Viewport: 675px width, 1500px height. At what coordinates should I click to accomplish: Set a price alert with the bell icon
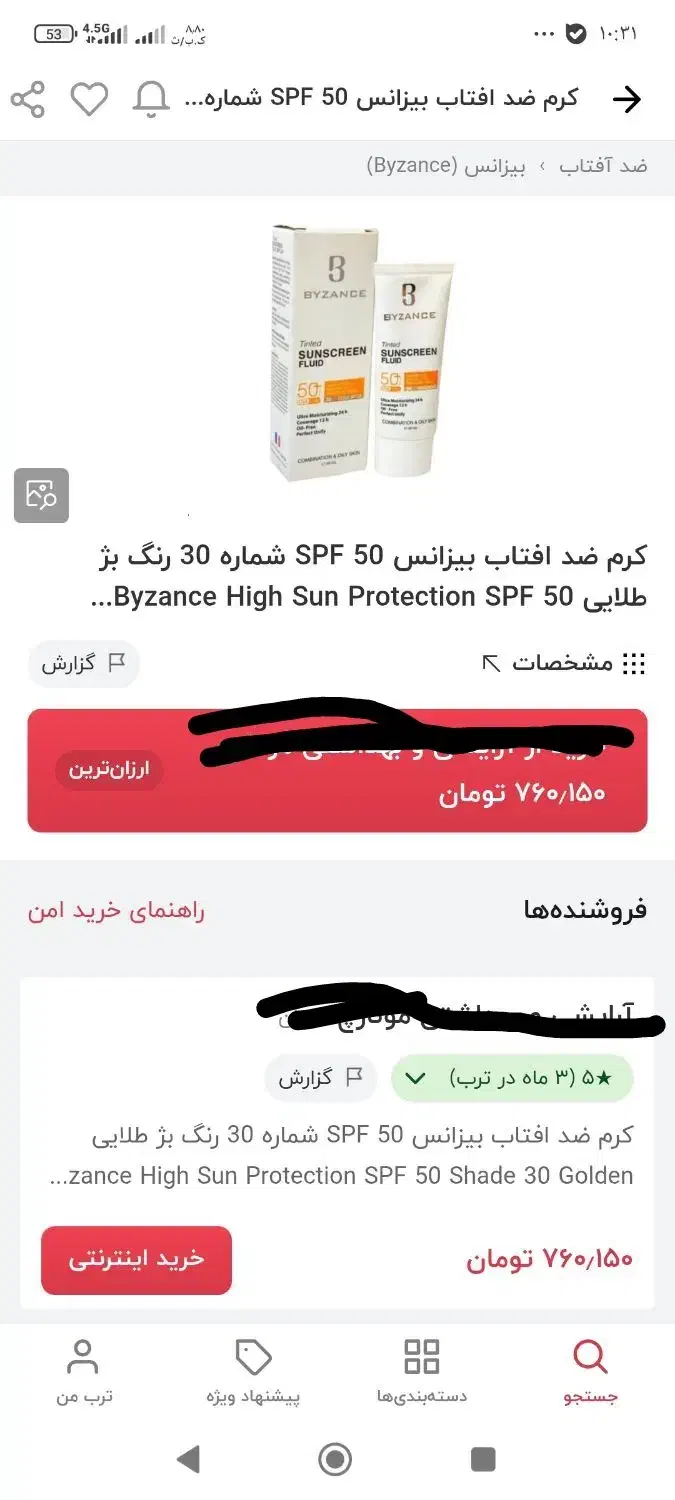point(151,99)
